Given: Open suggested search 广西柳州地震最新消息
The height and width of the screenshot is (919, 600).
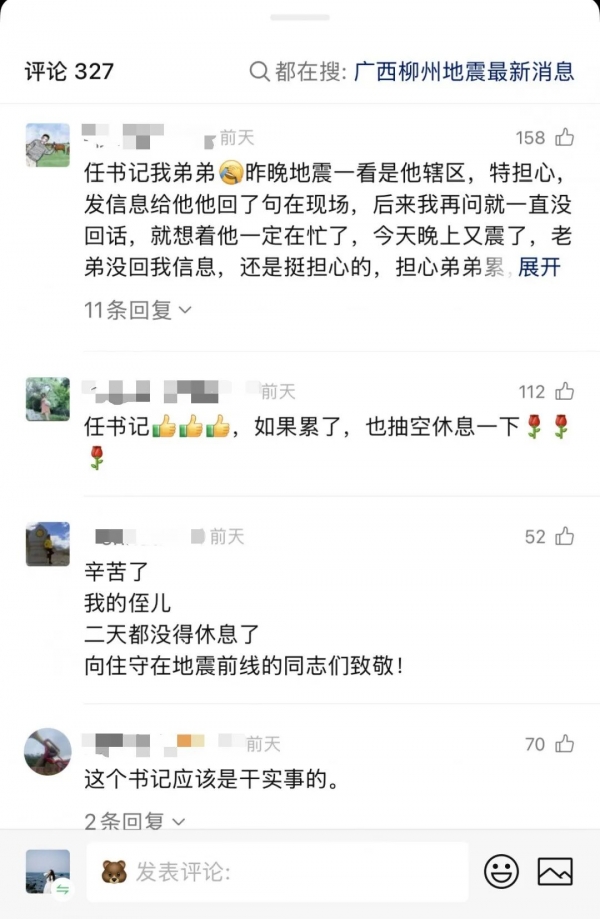Looking at the screenshot, I should coord(464,72).
